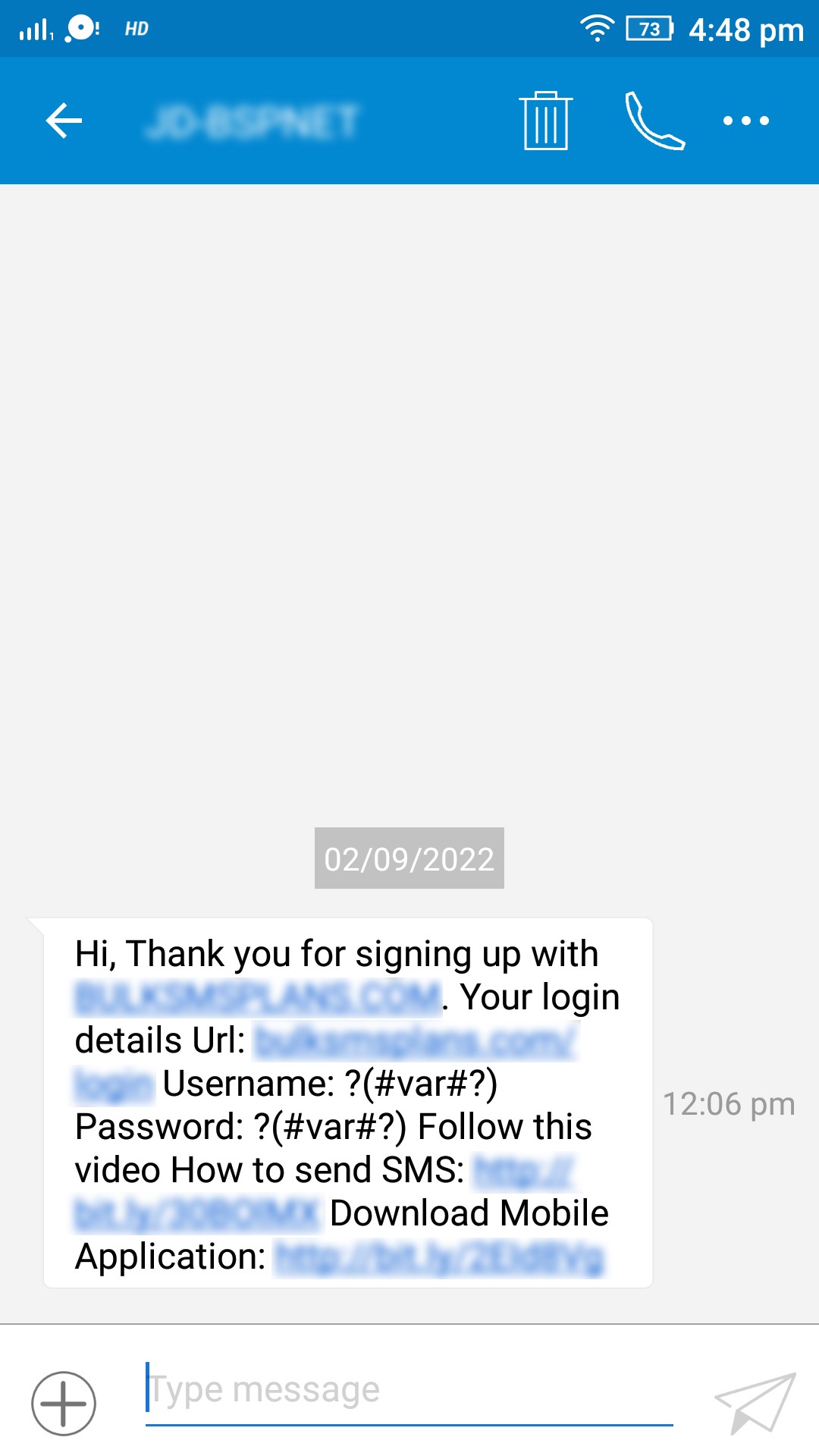Image resolution: width=819 pixels, height=1456 pixels.
Task: Delete conversation with the trash icon
Action: click(546, 121)
